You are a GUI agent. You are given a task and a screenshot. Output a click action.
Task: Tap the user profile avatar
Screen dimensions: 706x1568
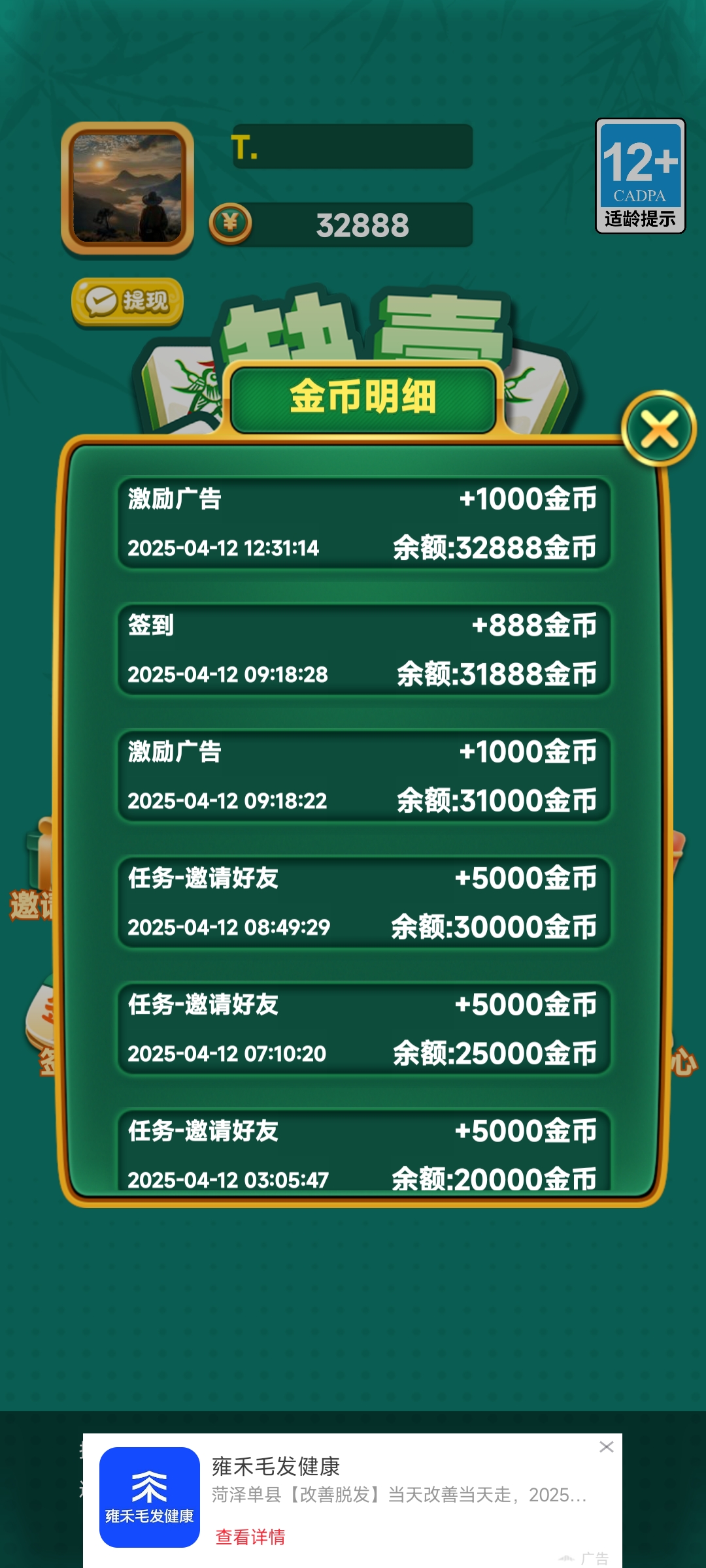pos(127,188)
